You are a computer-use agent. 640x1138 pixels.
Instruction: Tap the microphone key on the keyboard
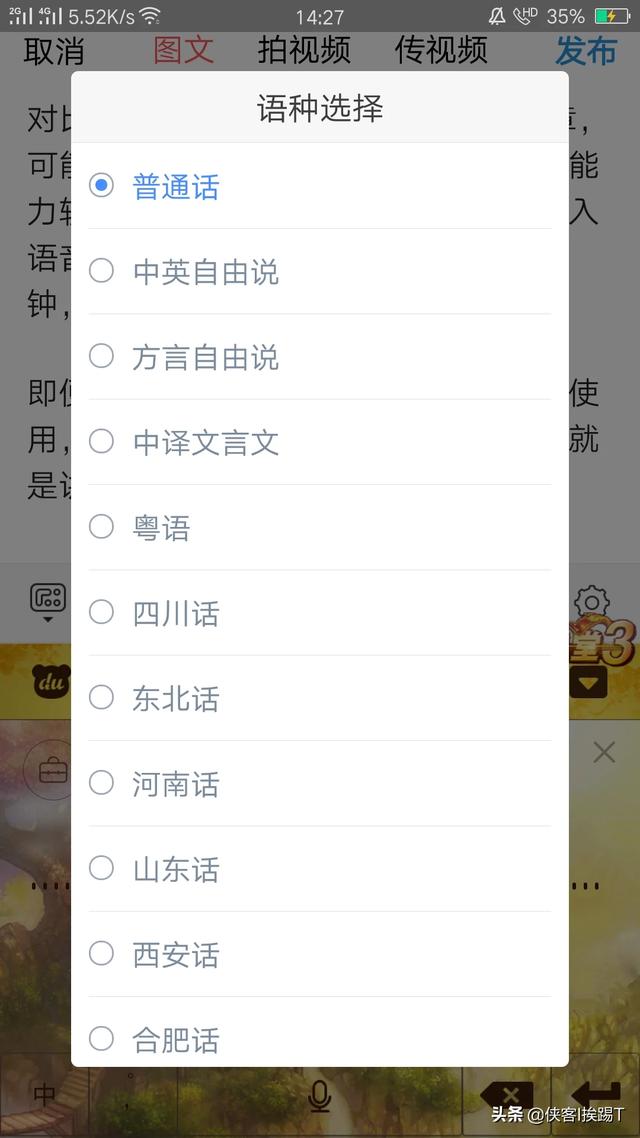[320, 1097]
